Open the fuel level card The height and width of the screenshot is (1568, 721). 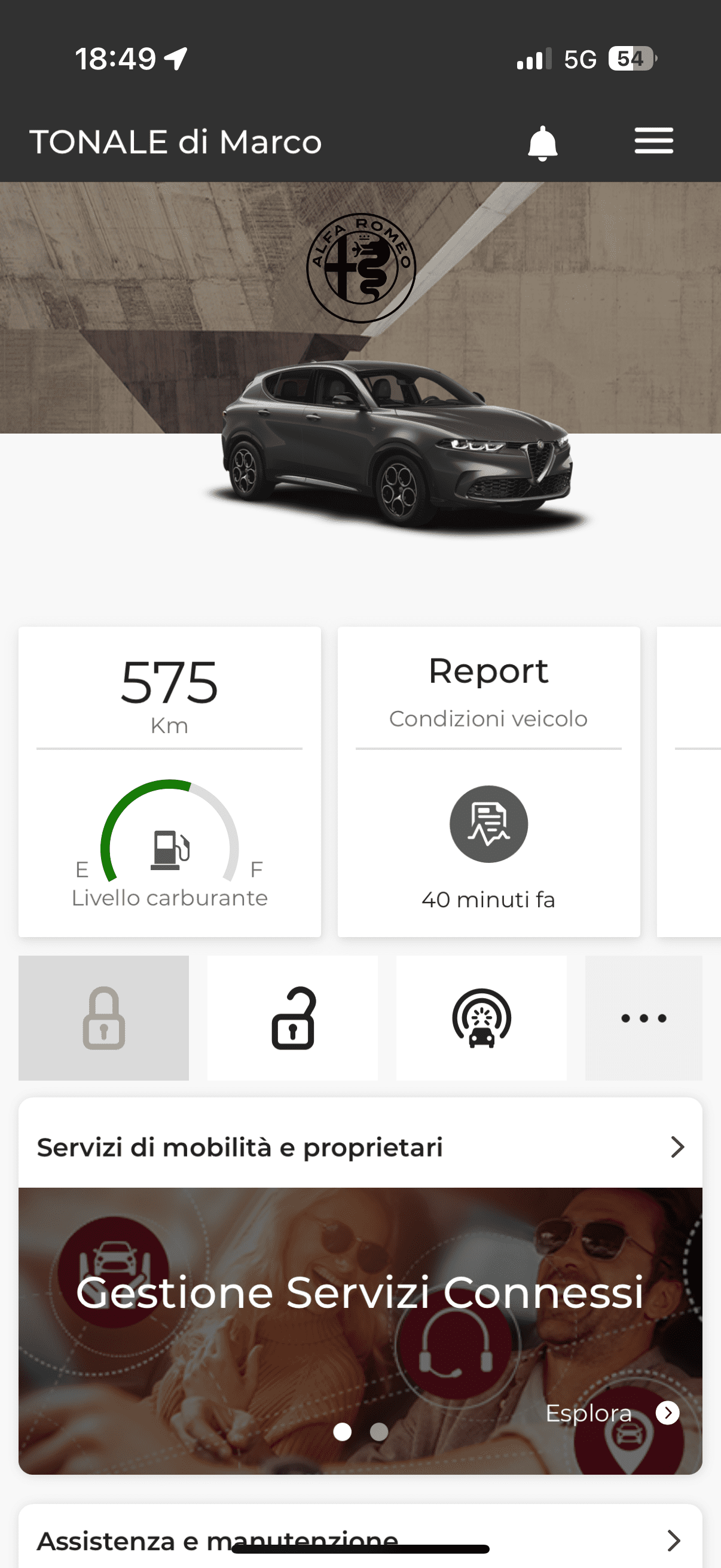pyautogui.click(x=169, y=781)
